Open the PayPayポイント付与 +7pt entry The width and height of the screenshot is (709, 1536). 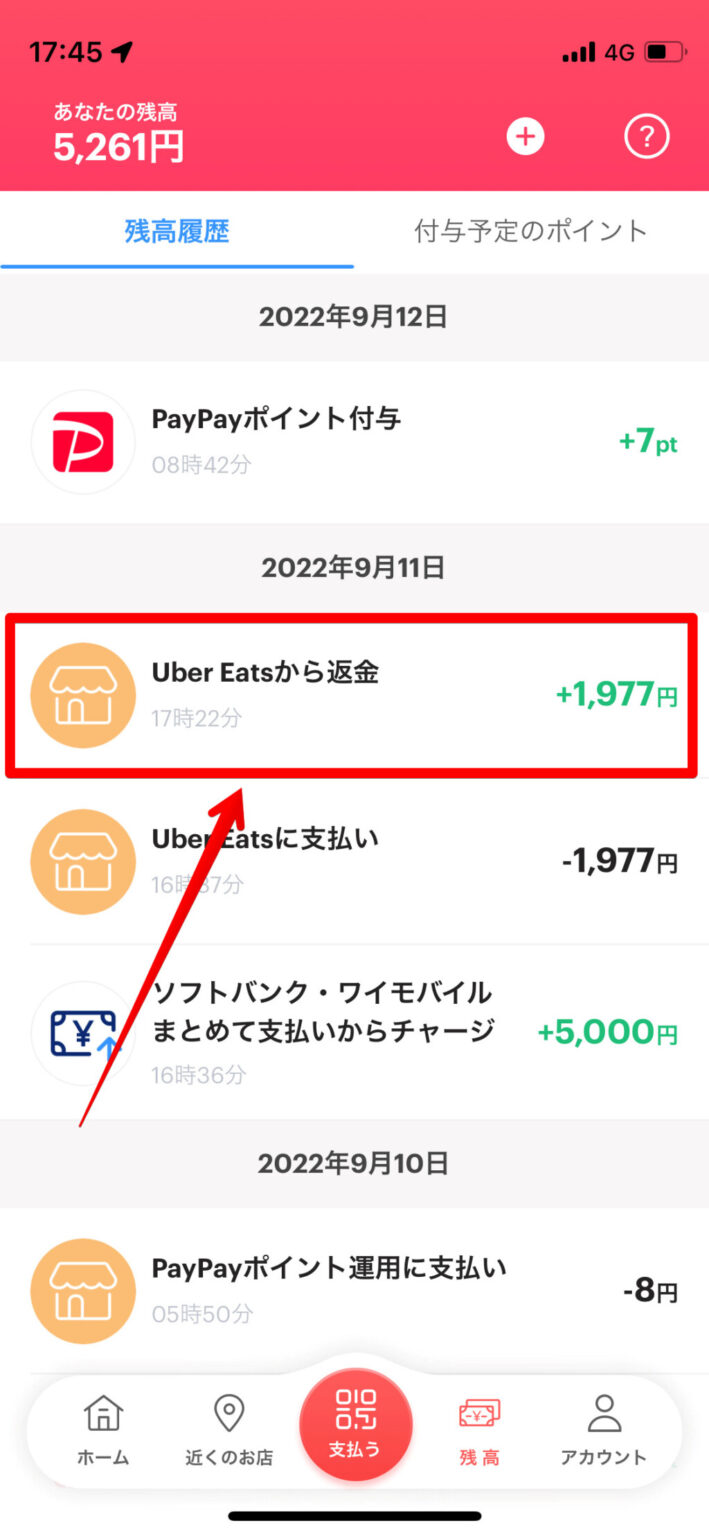(x=354, y=441)
